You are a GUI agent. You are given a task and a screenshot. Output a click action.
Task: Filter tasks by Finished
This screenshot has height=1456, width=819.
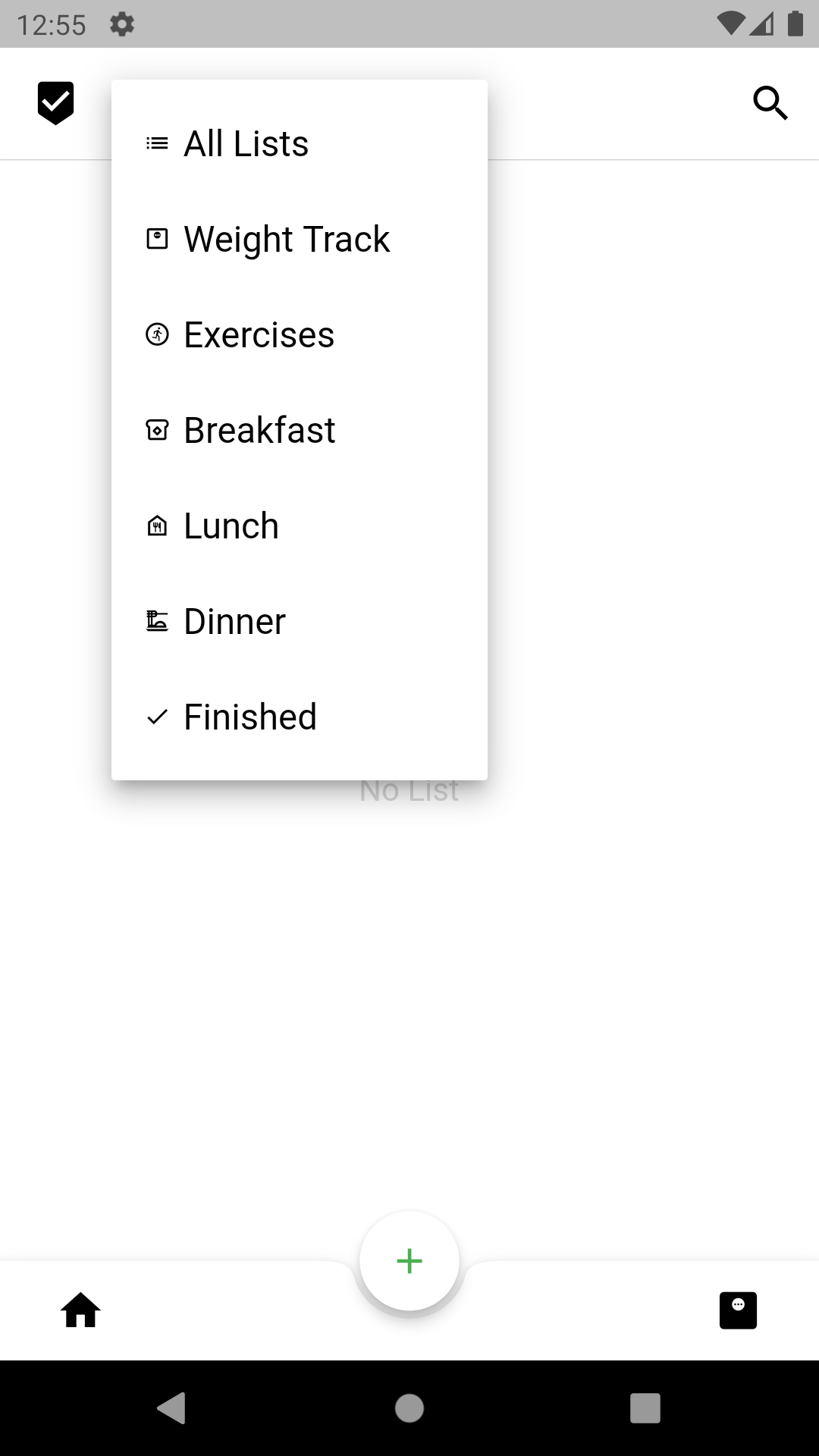click(x=249, y=716)
